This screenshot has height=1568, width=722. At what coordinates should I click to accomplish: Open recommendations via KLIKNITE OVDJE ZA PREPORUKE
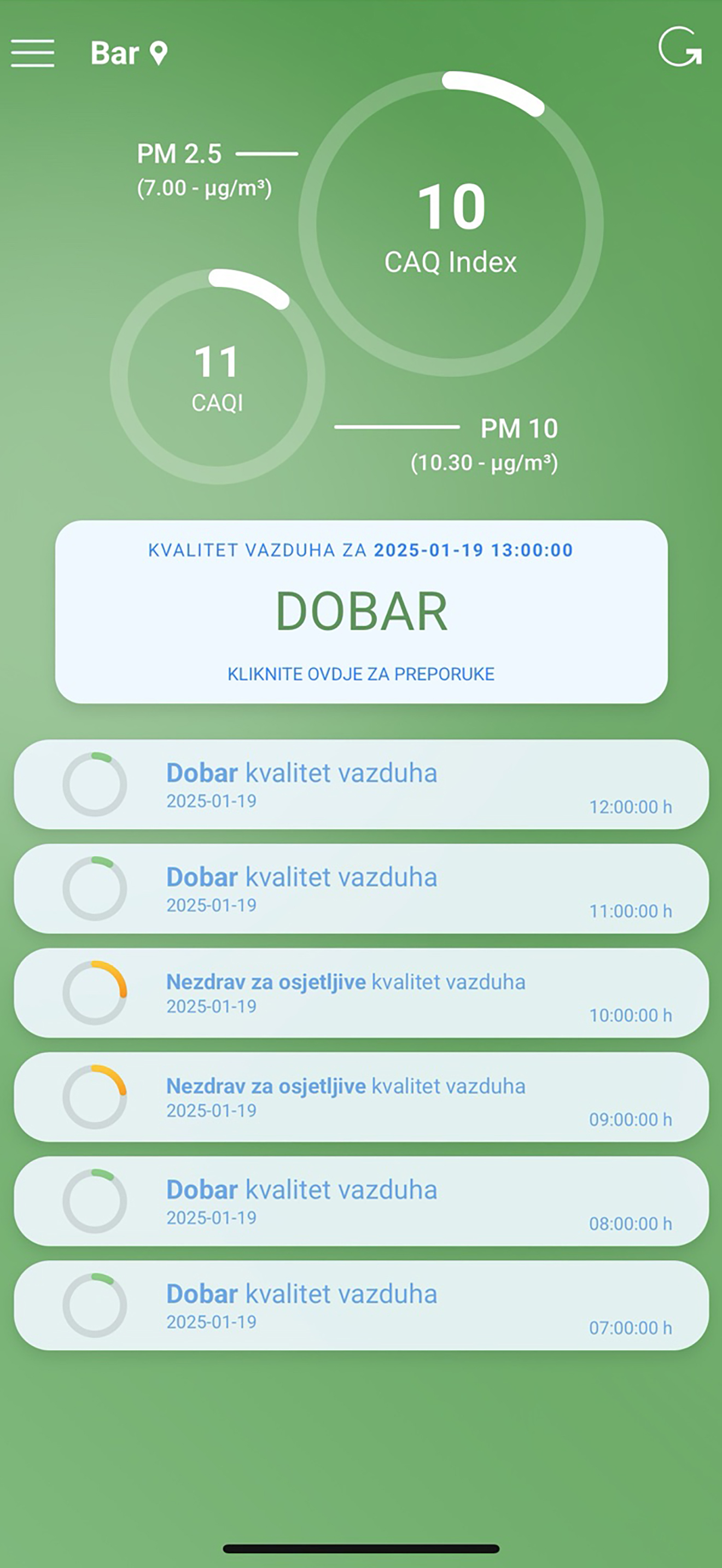[x=362, y=674]
